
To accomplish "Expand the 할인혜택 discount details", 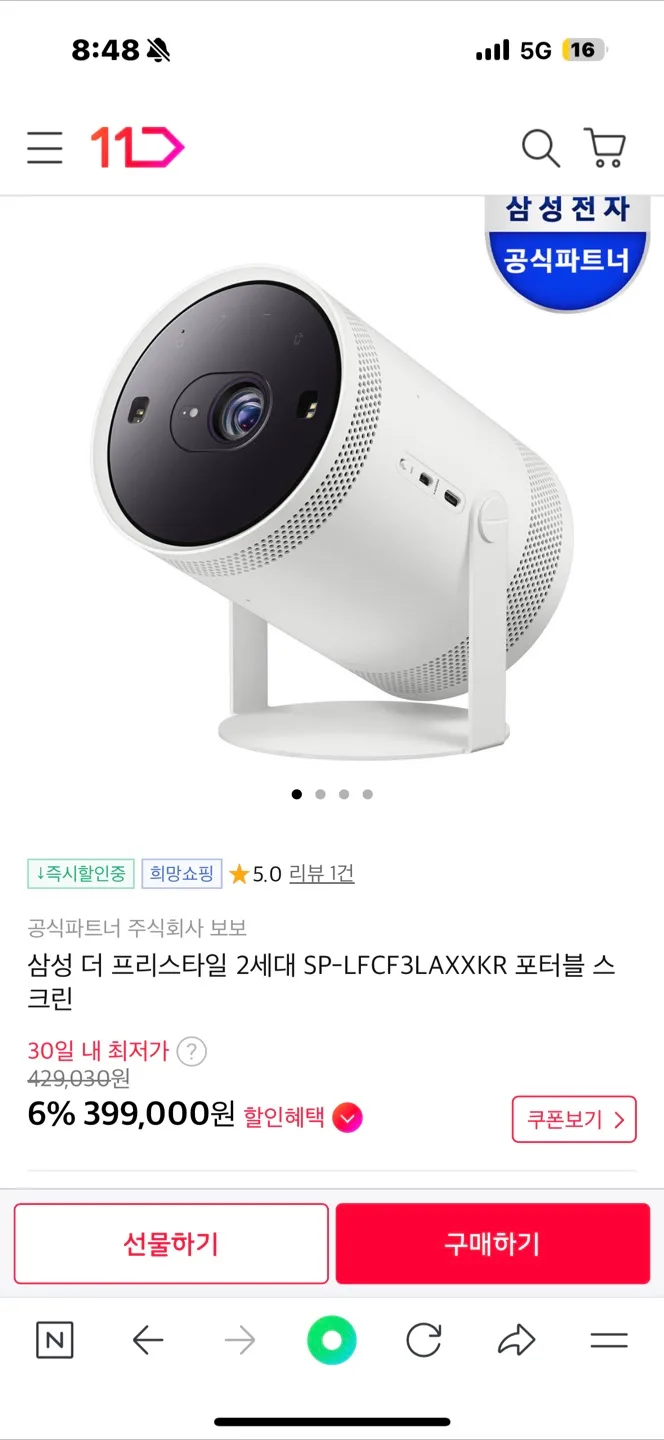I will 346,1118.
